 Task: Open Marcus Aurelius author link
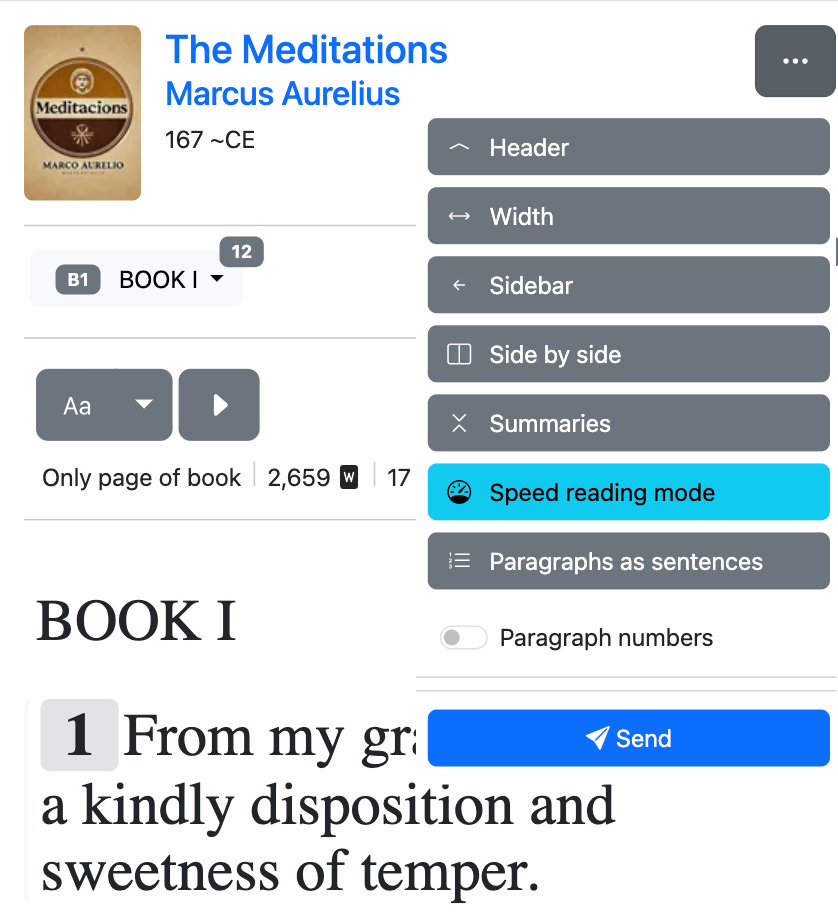(x=282, y=94)
